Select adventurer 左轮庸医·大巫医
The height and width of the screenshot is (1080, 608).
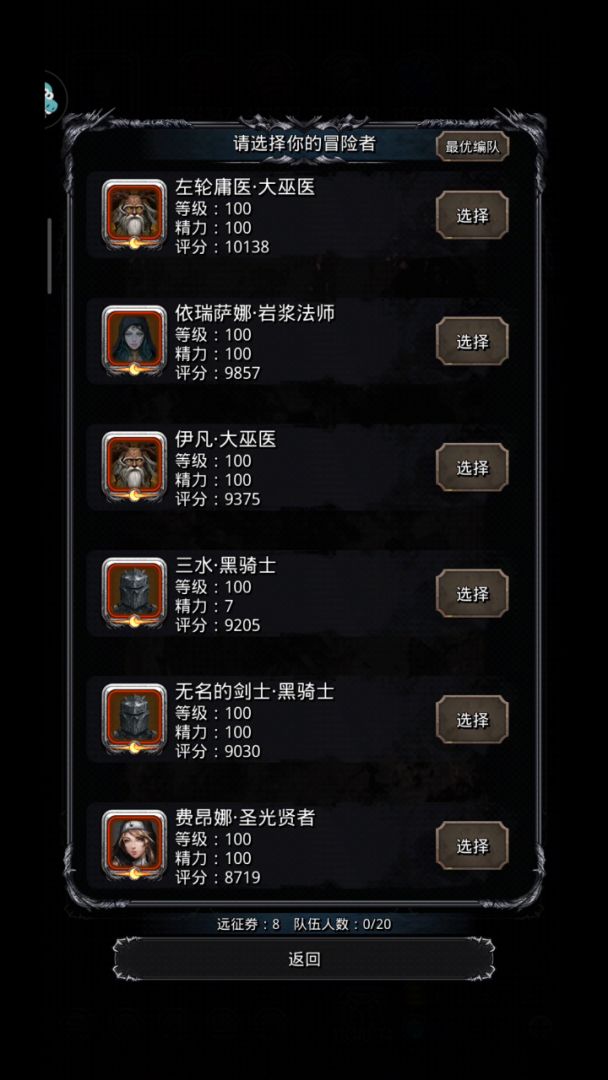472,215
